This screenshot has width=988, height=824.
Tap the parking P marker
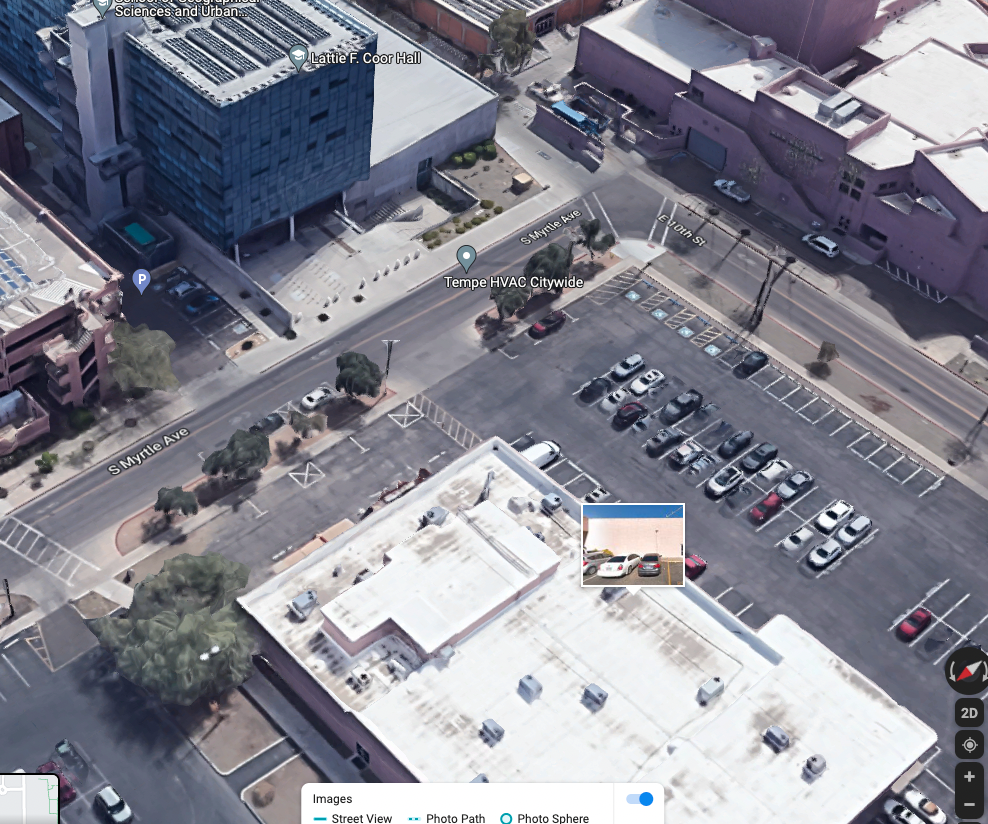click(142, 281)
